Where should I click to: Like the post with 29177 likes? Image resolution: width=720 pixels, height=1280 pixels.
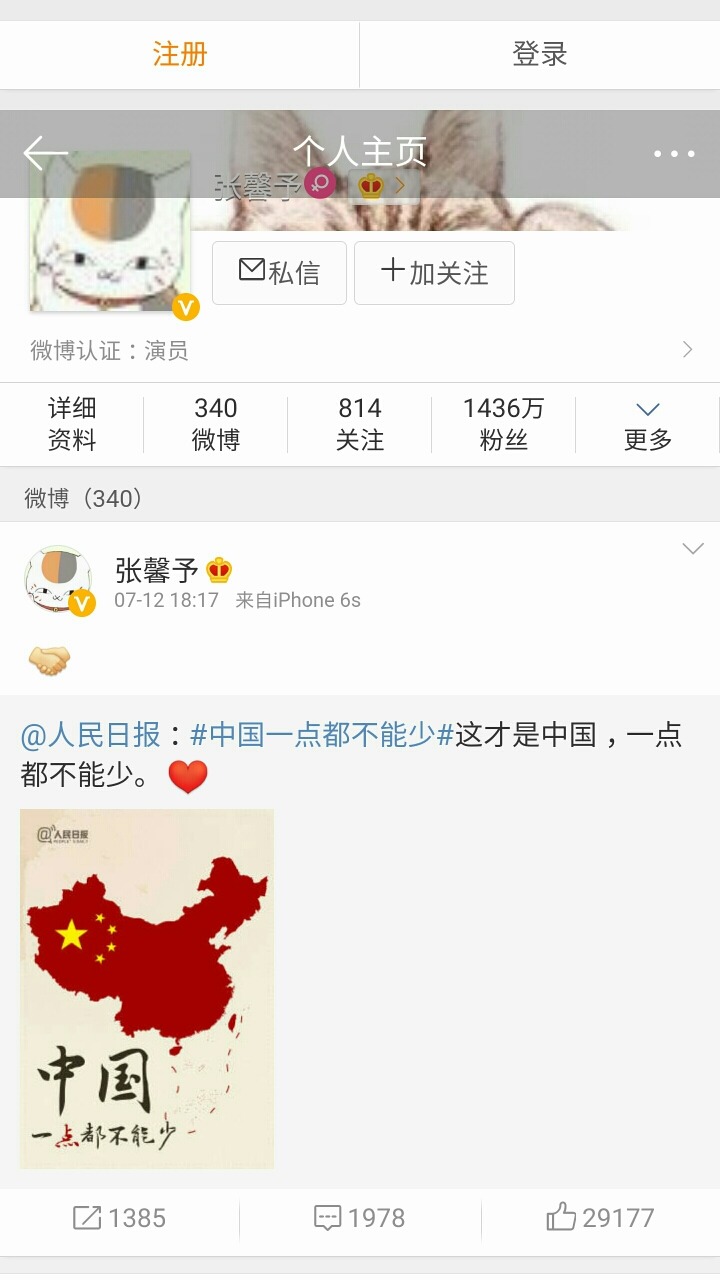click(600, 1218)
